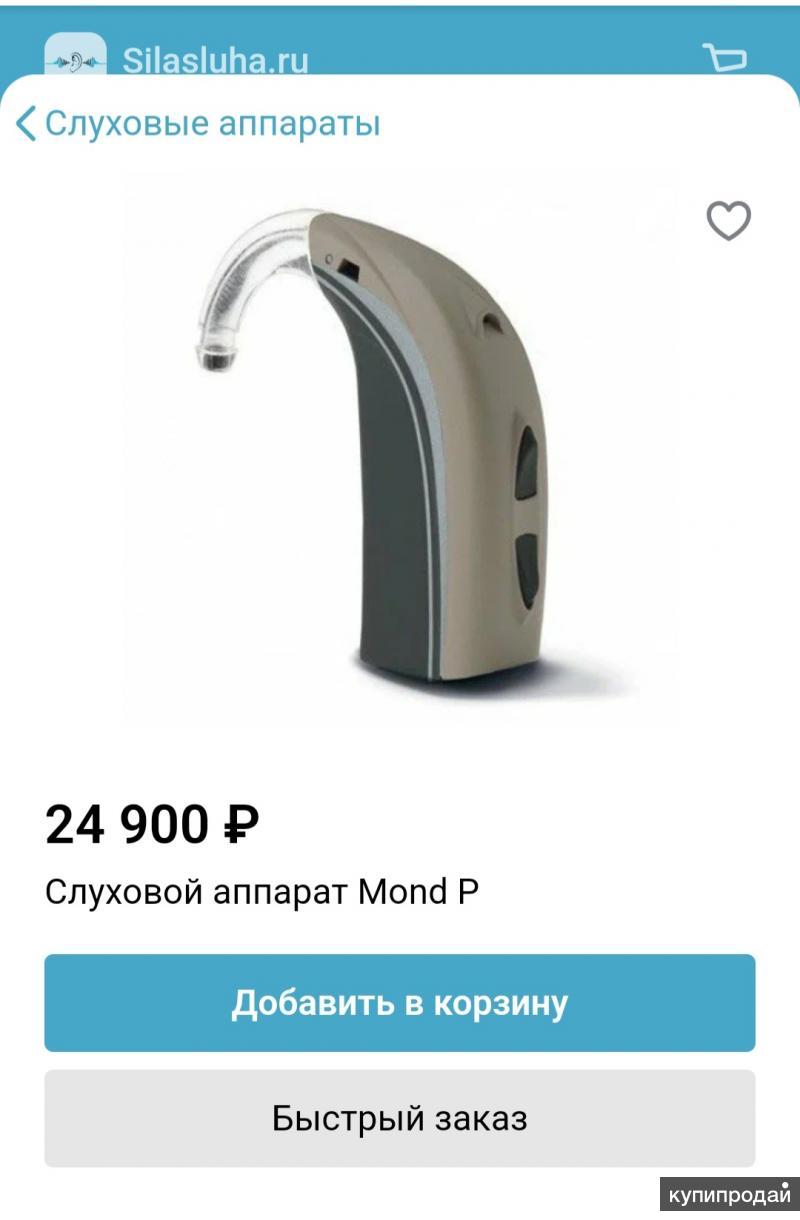800x1220 pixels.
Task: Open the shopping cart
Action: (724, 58)
